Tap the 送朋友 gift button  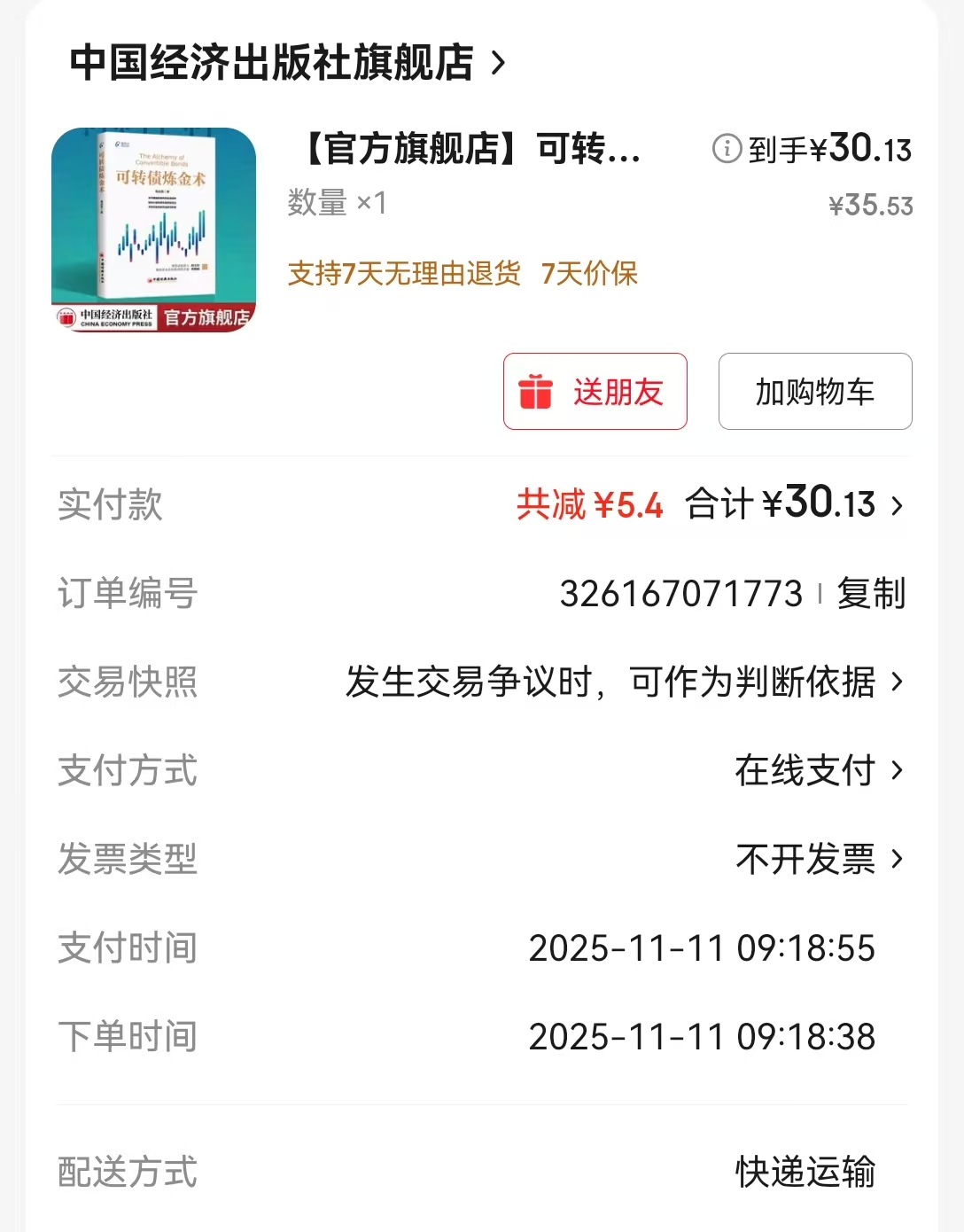(595, 391)
